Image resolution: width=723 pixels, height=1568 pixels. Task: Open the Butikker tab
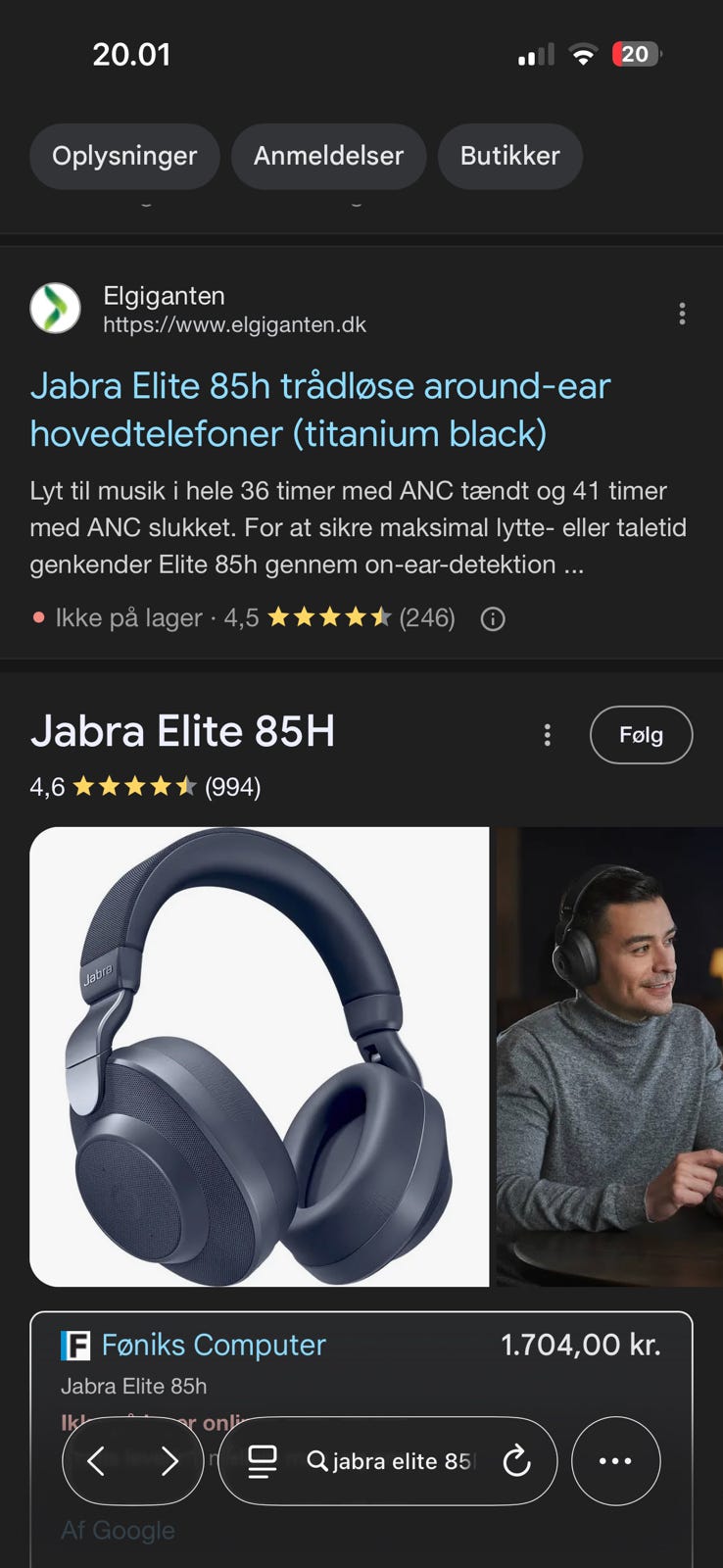coord(509,156)
